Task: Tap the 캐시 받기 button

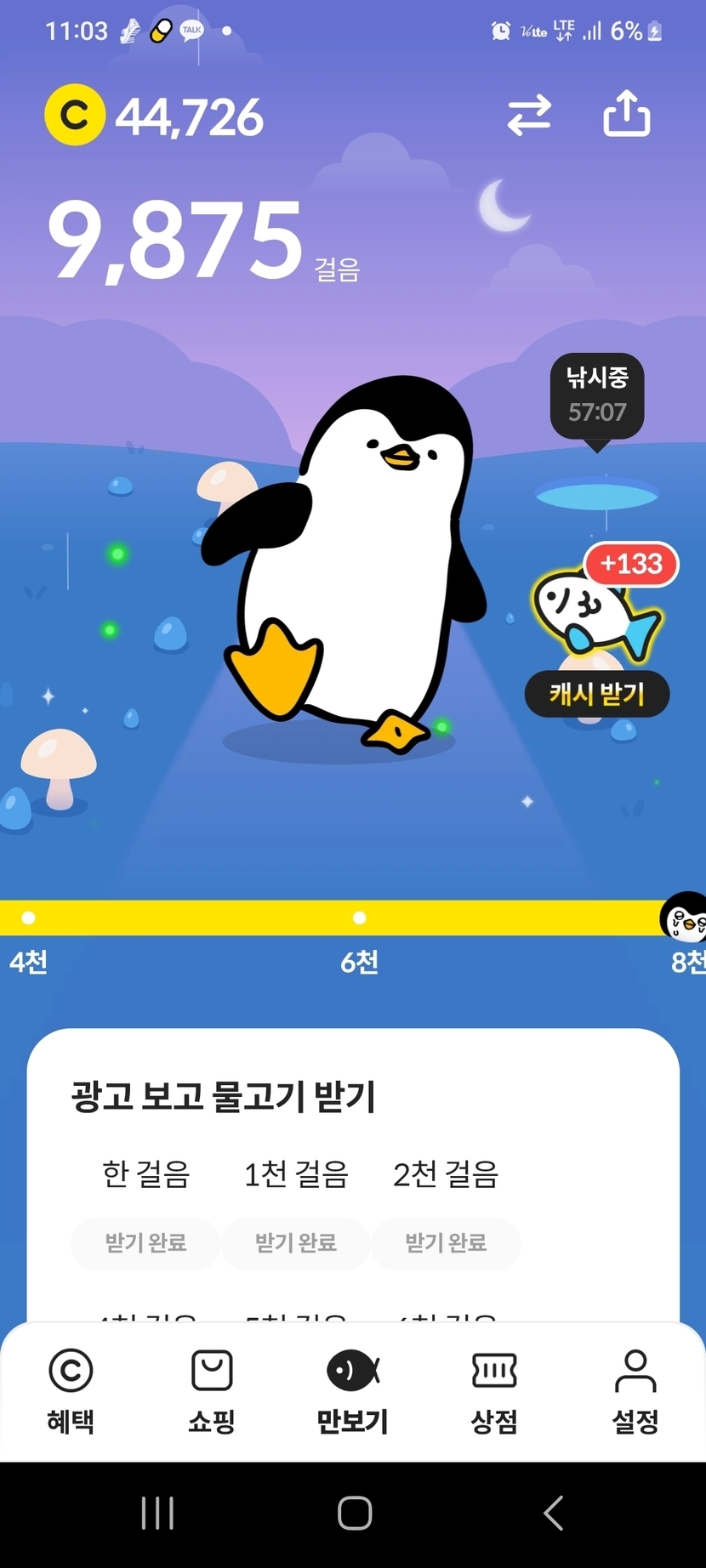Action: (x=597, y=694)
